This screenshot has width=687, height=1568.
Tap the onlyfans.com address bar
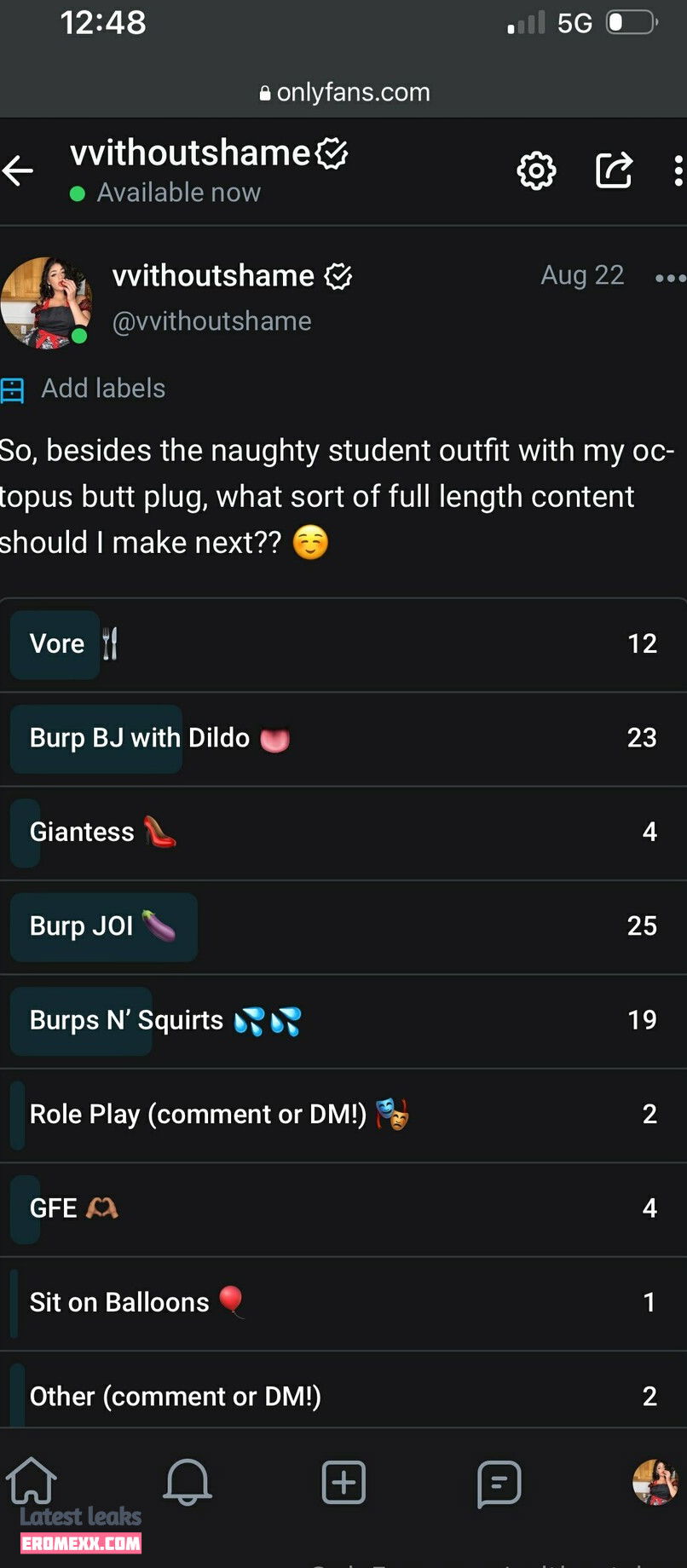point(344,92)
